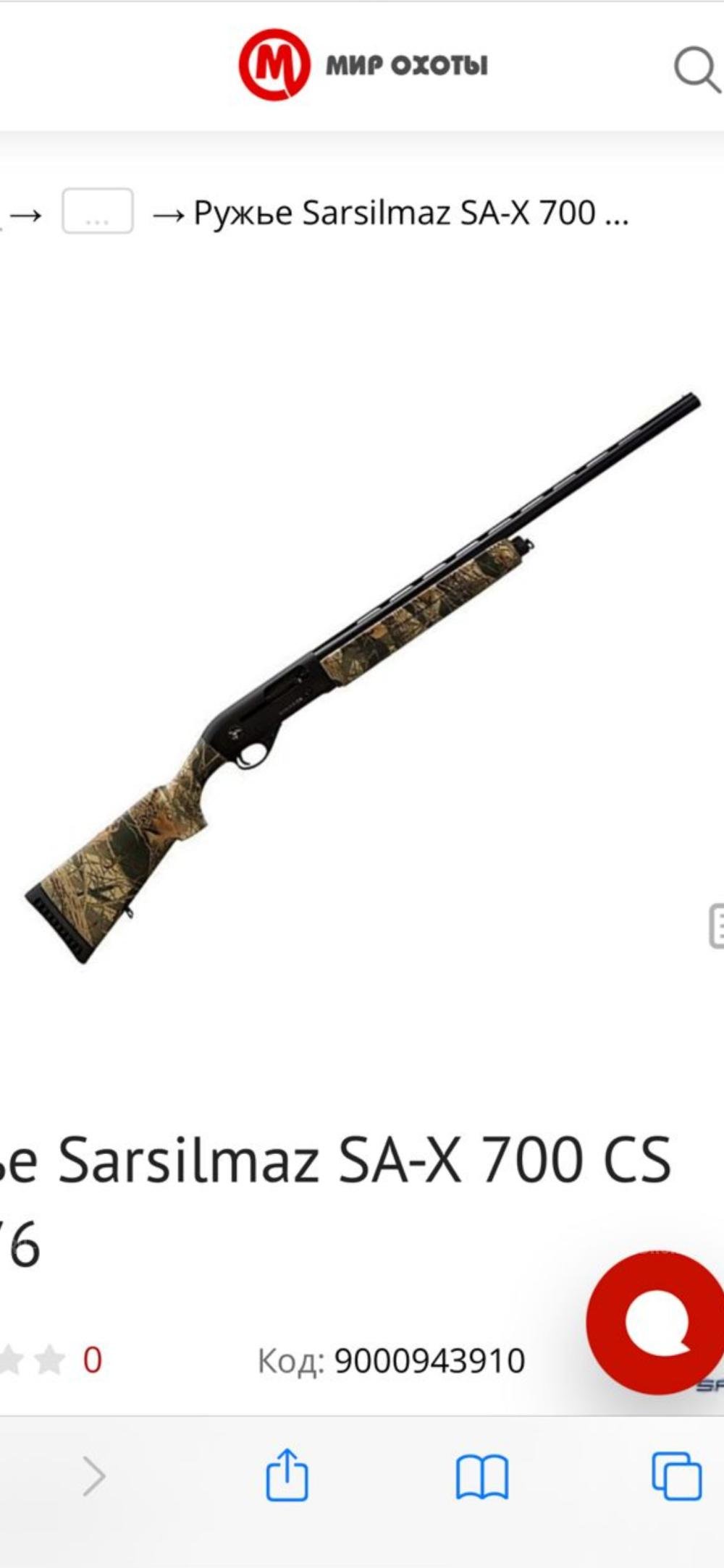Image resolution: width=724 pixels, height=1568 pixels.
Task: Open Safari bookmarks
Action: [x=481, y=1476]
